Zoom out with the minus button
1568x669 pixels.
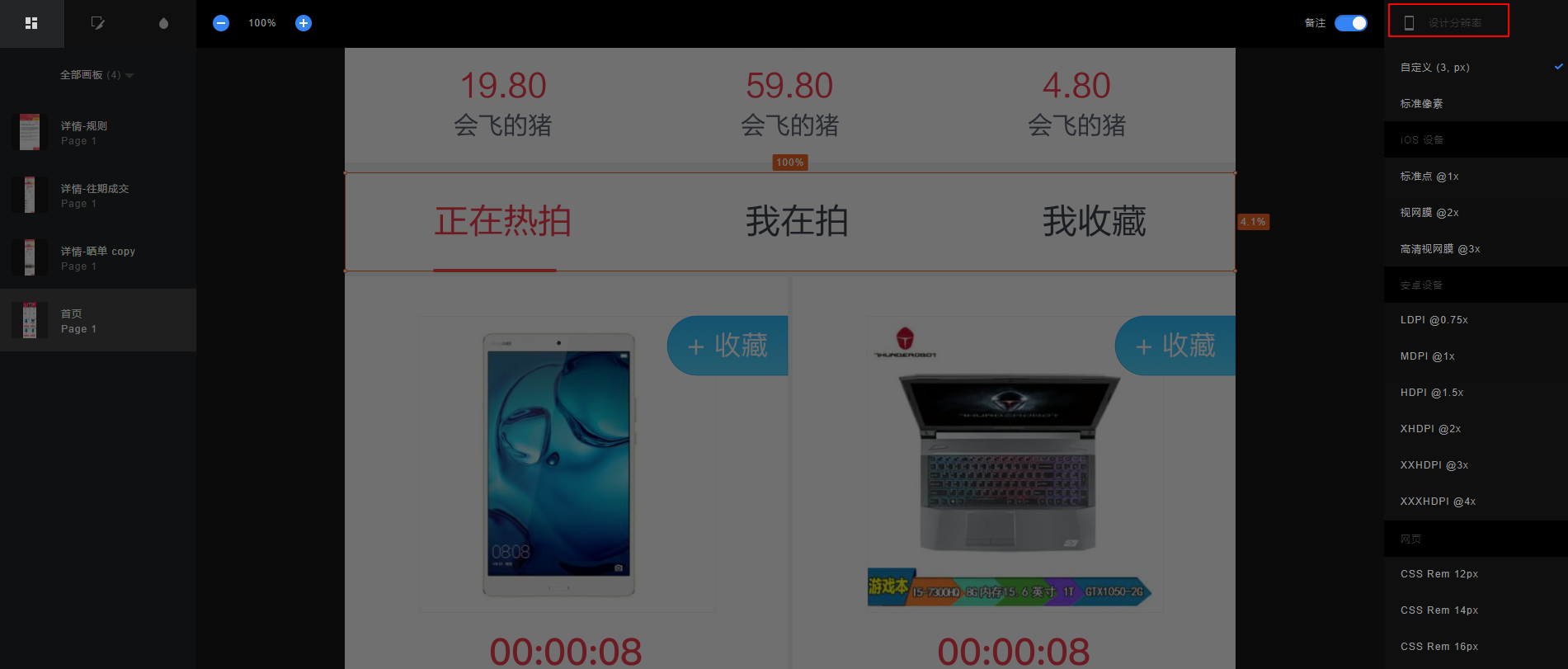[221, 23]
